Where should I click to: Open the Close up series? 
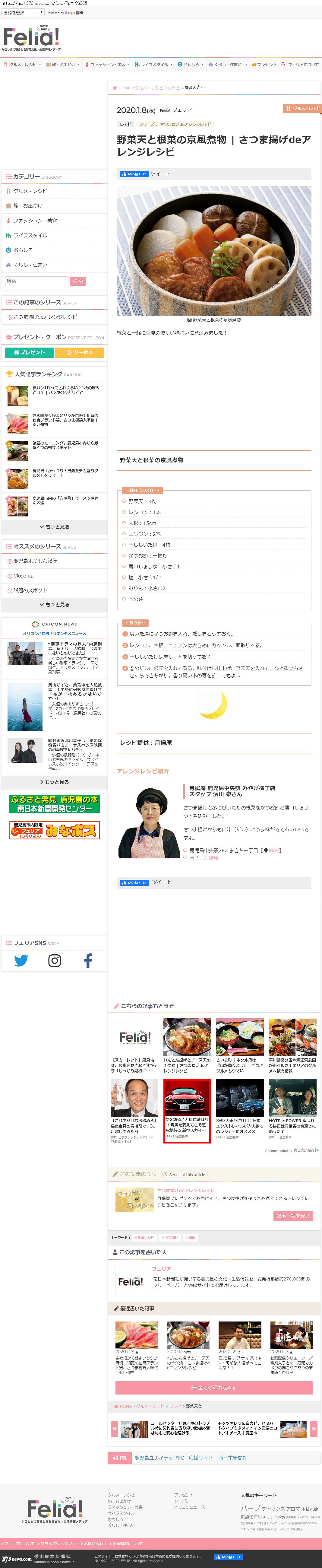point(24,576)
